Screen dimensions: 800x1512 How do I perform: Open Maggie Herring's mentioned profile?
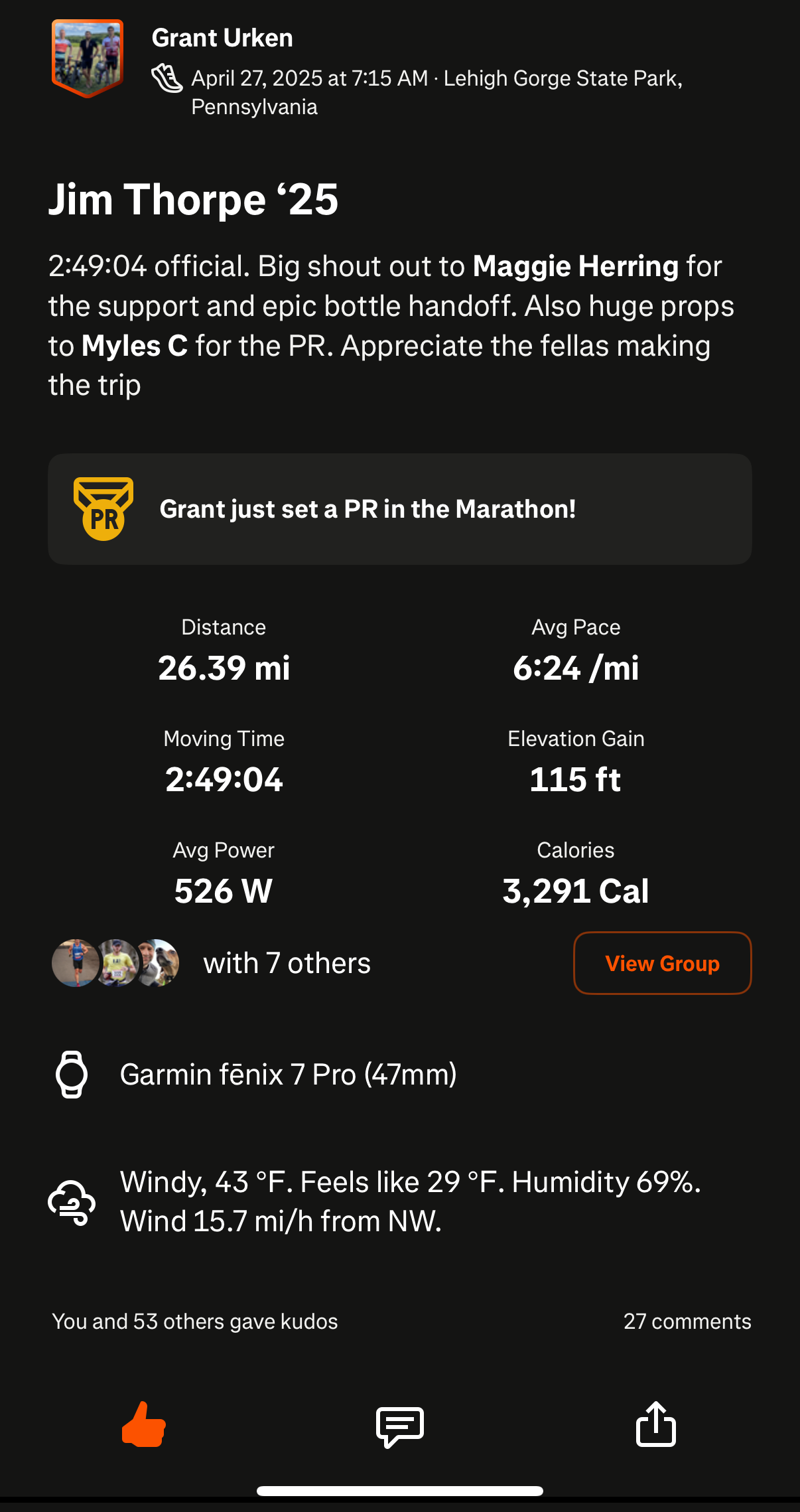coord(575,267)
